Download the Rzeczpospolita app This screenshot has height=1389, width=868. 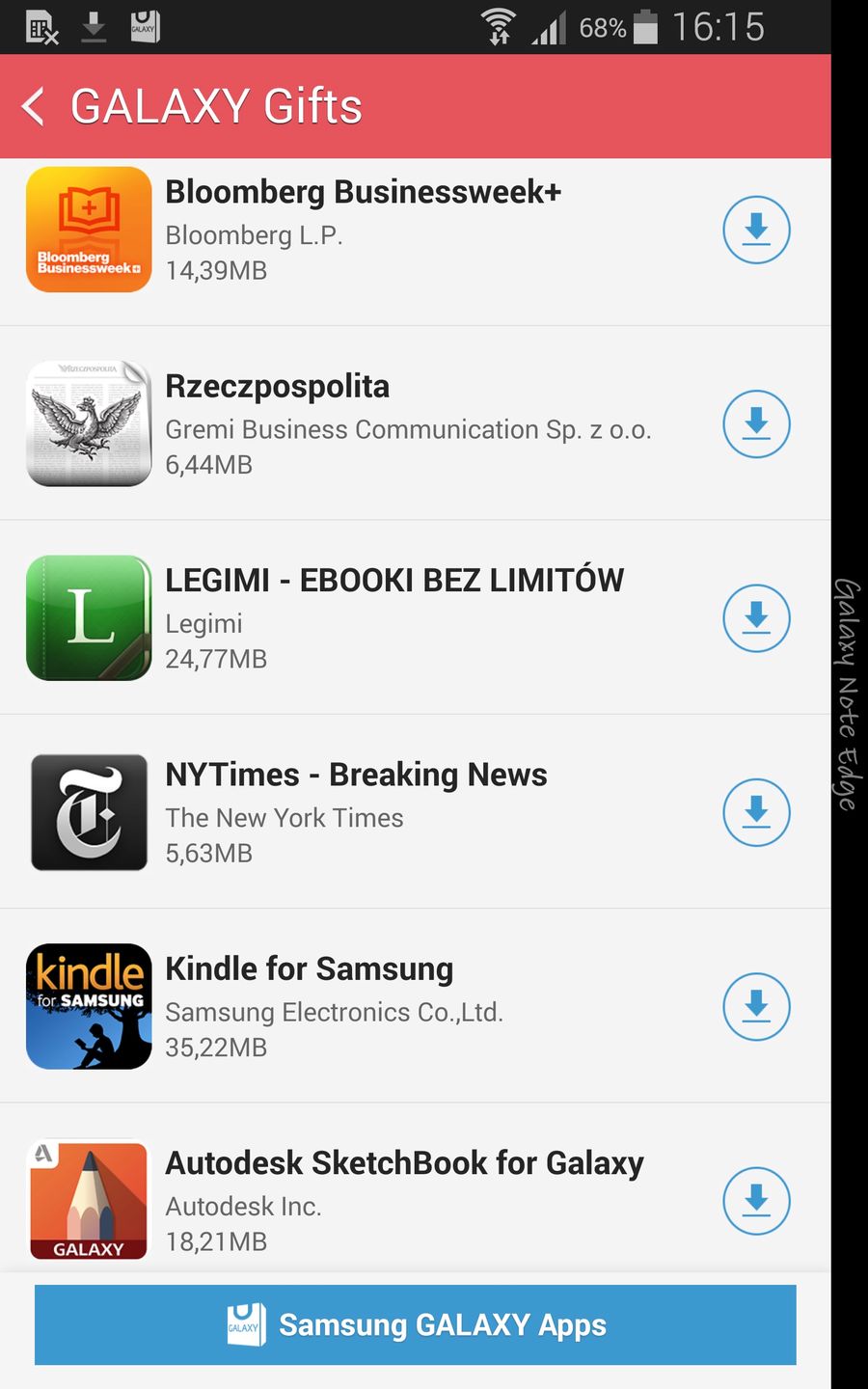tap(756, 423)
